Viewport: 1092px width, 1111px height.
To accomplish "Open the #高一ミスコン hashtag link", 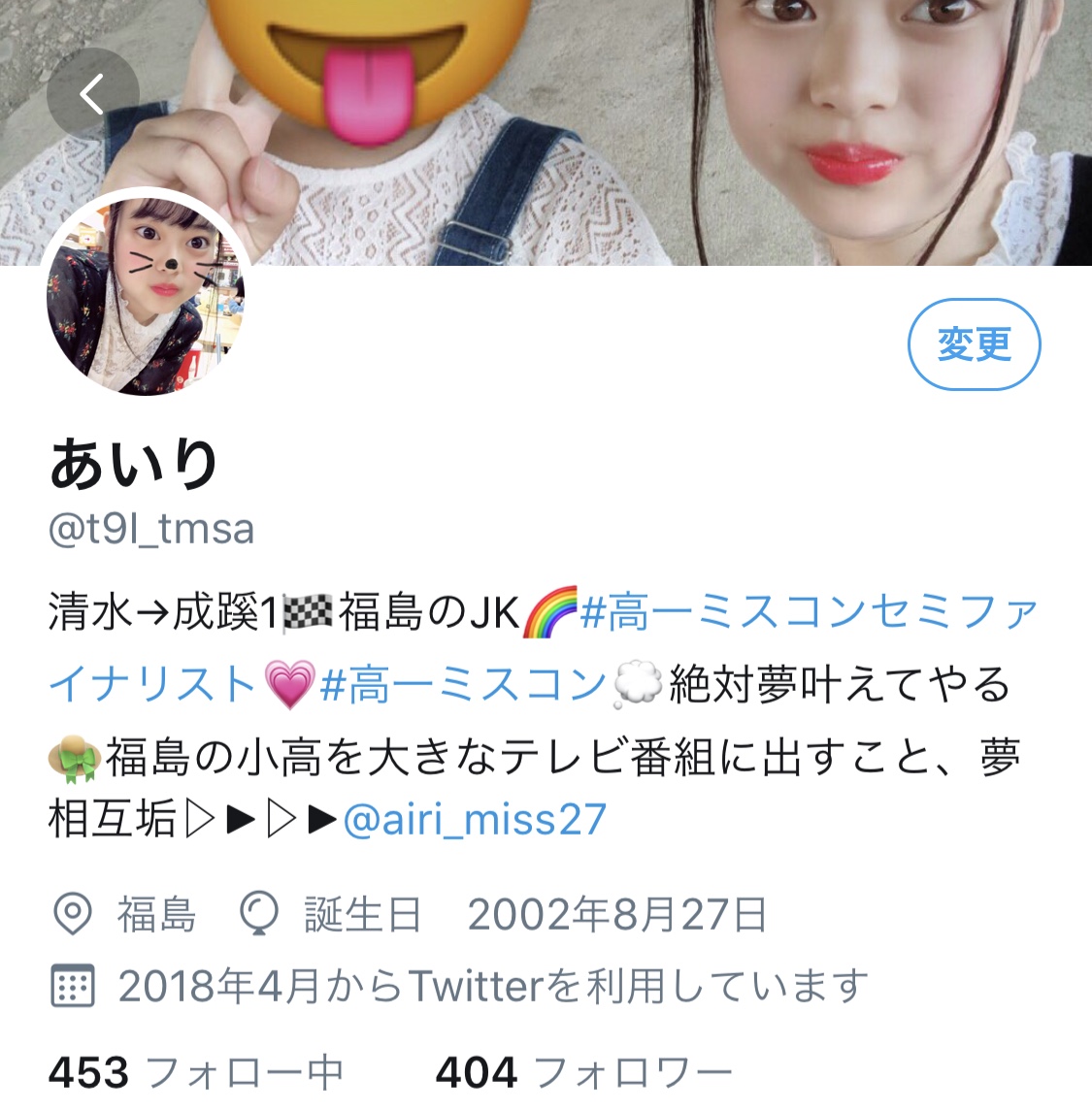I will 463,685.
